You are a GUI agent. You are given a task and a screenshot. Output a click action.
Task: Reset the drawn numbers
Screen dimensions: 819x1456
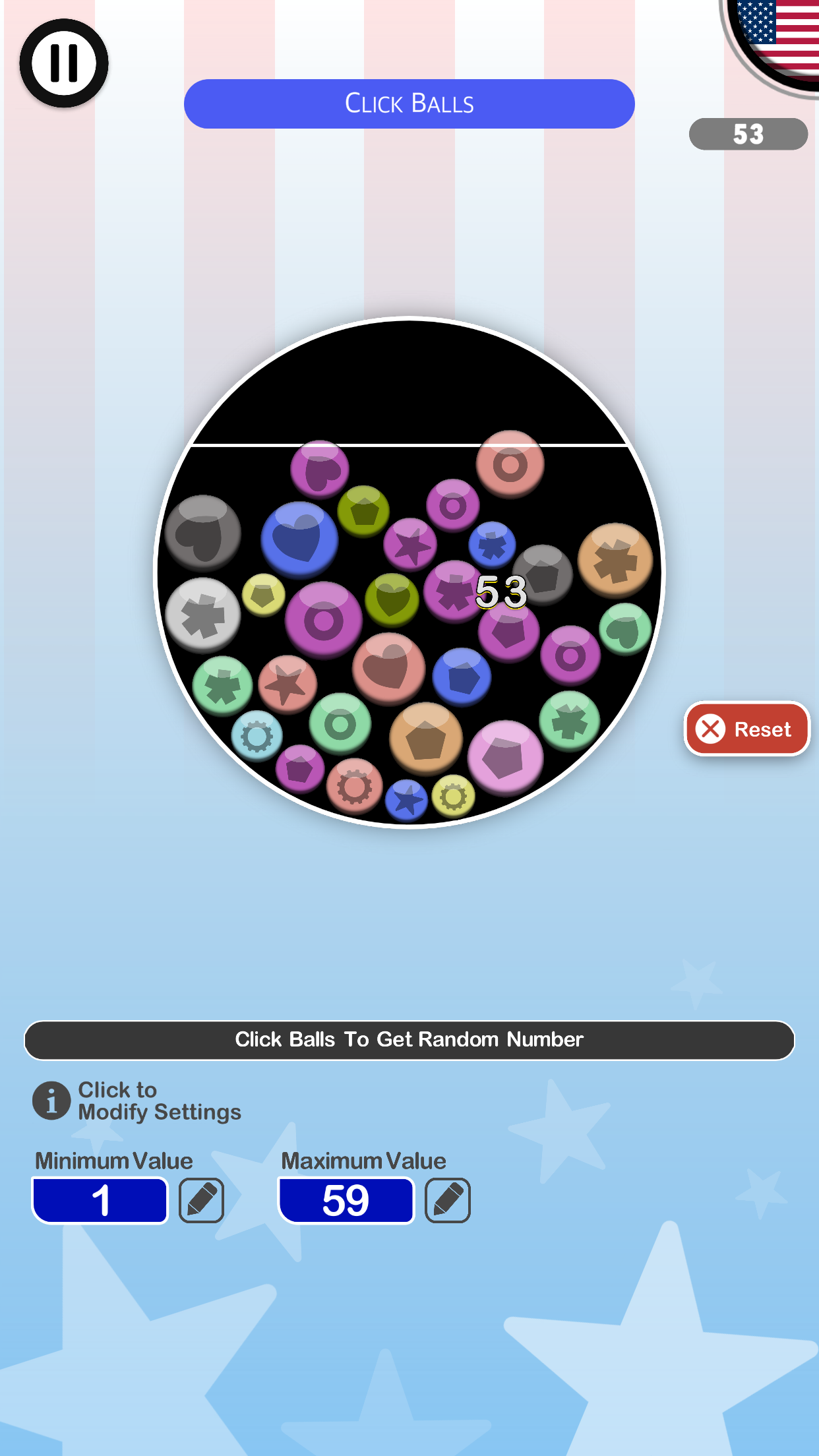[x=746, y=729]
